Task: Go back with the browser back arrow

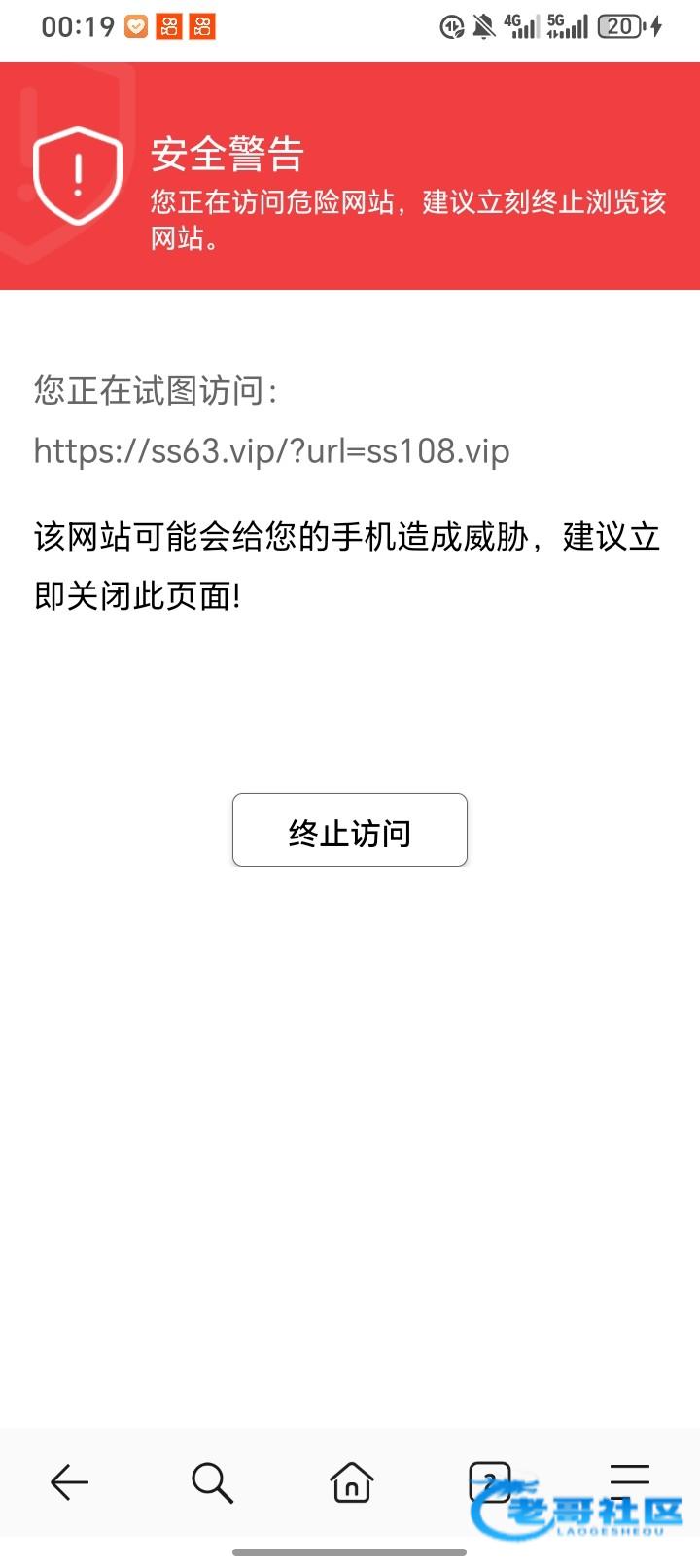Action: pos(69,1482)
